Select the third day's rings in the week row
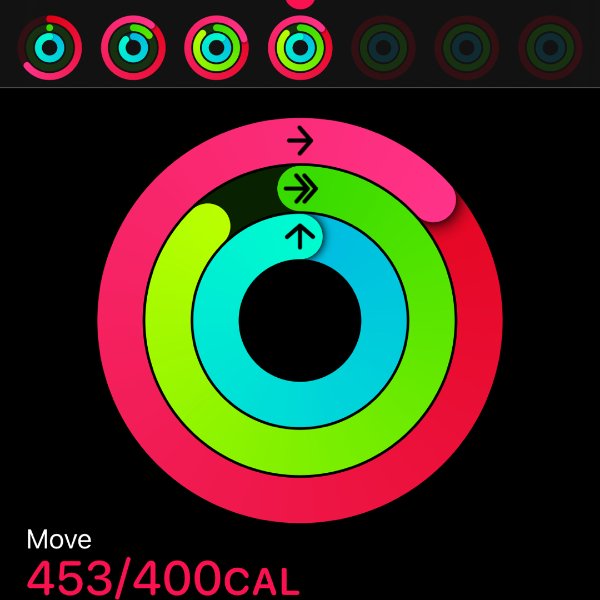The image size is (600, 600). (x=216, y=46)
